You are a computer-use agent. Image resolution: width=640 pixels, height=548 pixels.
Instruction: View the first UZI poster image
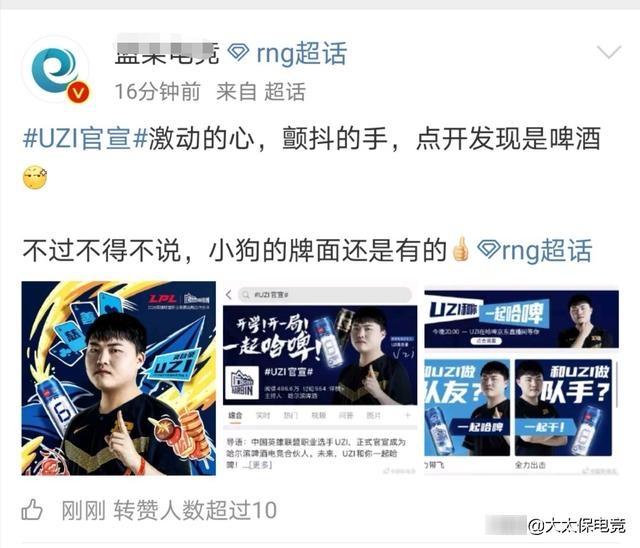pos(117,377)
